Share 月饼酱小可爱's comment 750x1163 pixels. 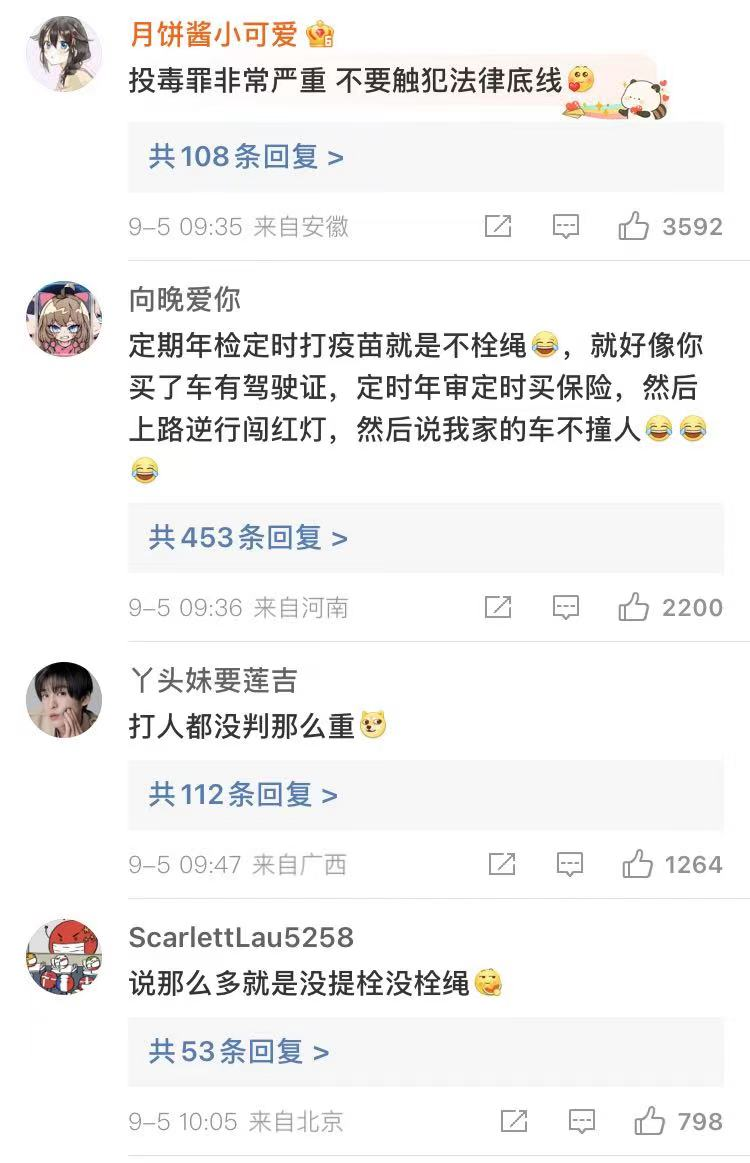tap(498, 227)
